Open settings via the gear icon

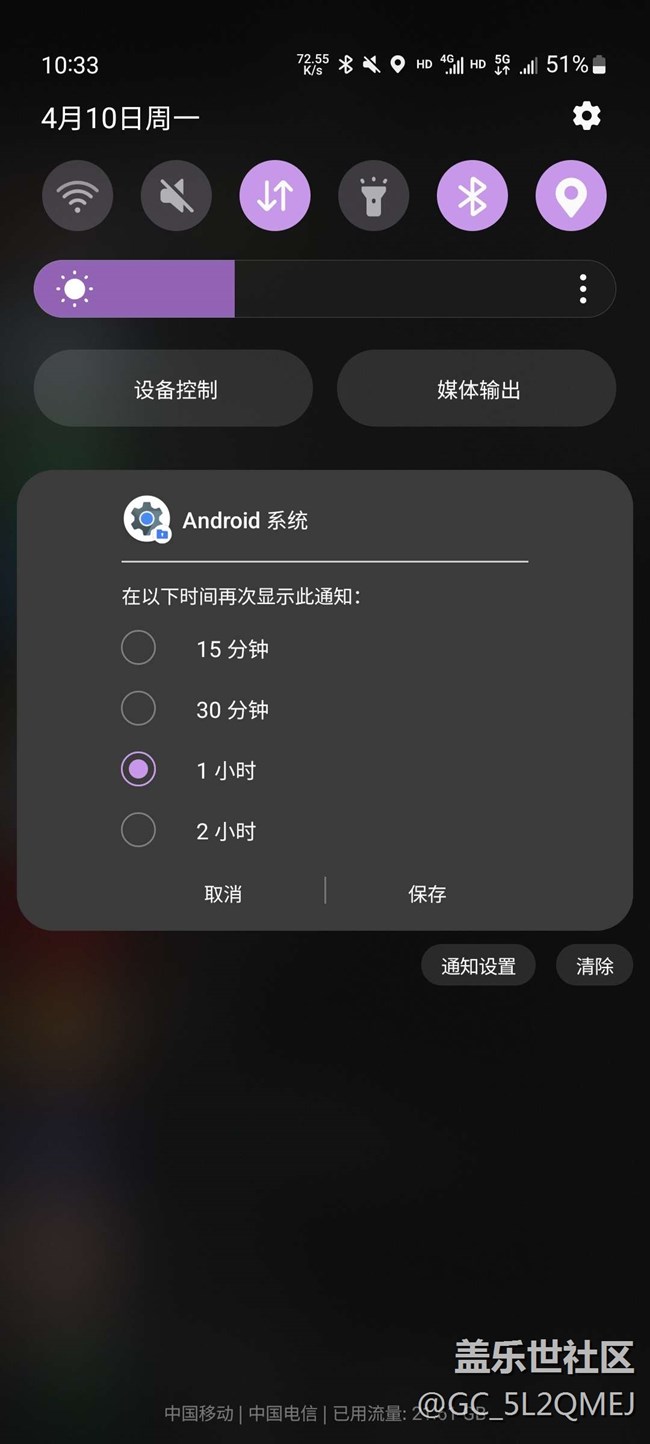pyautogui.click(x=586, y=116)
